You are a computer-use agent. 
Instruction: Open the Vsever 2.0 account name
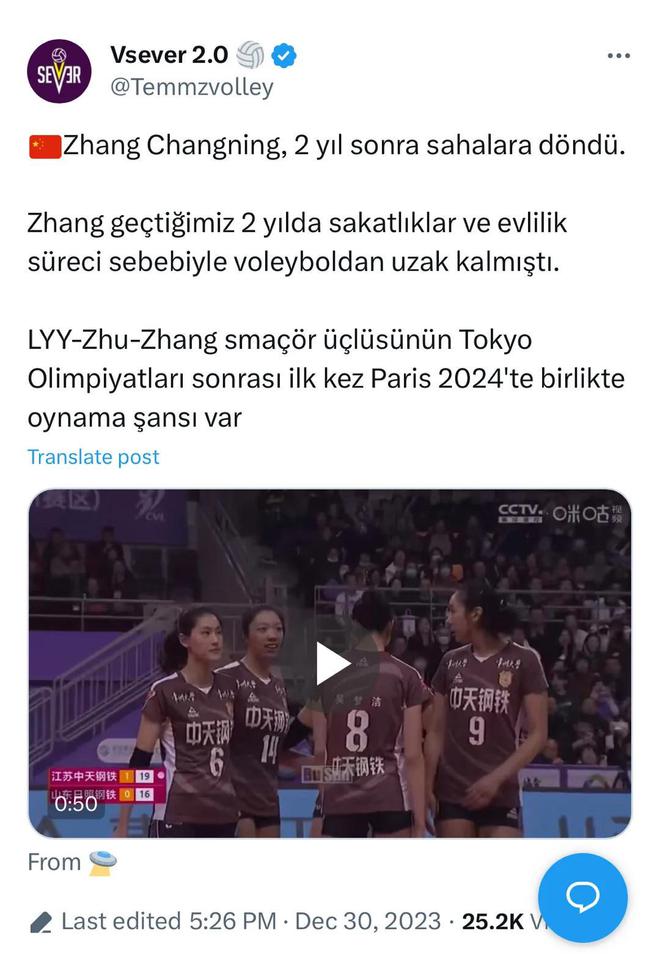(170, 54)
